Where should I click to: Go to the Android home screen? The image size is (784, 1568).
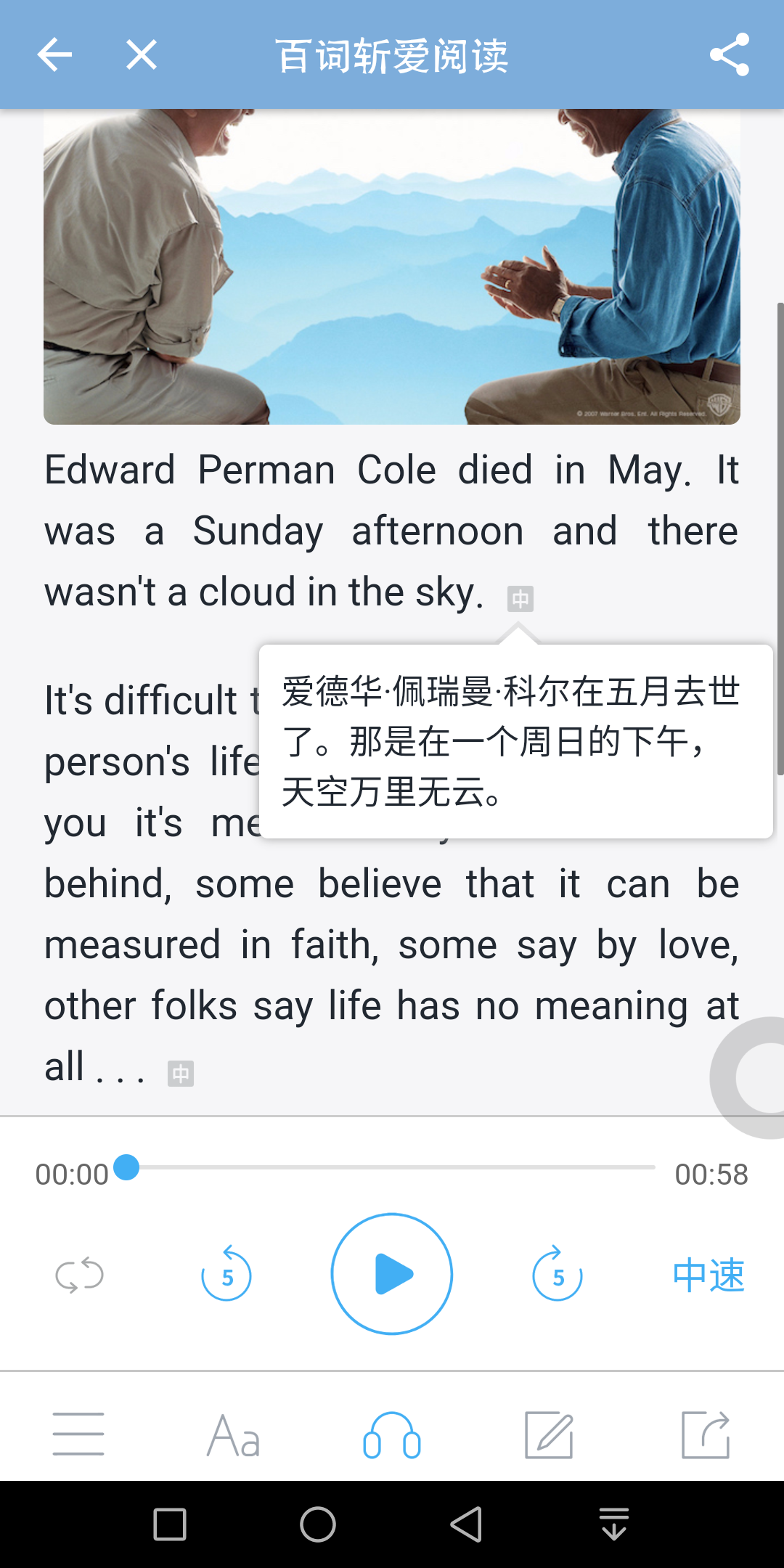(318, 1524)
